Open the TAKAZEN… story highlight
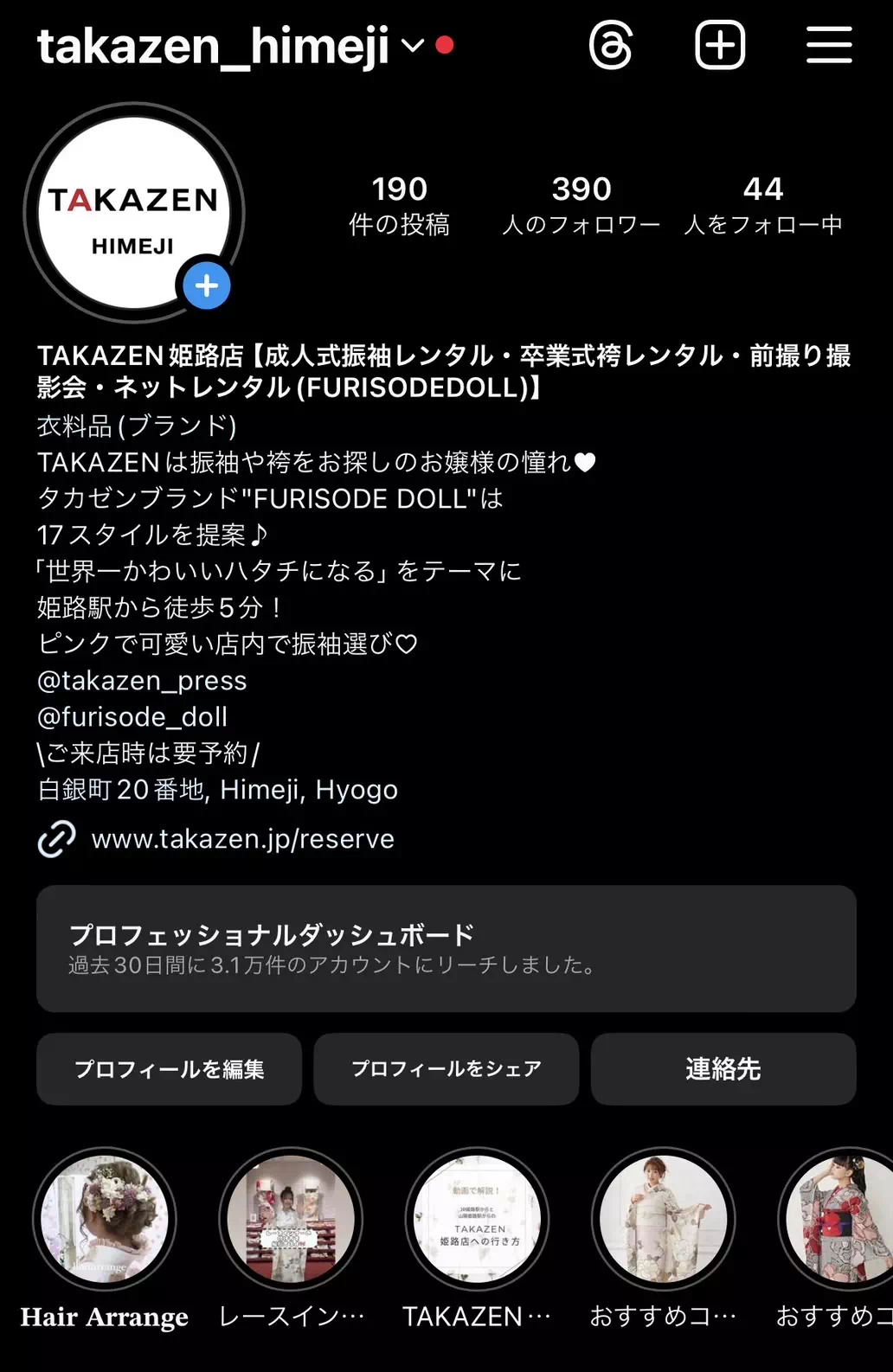The height and width of the screenshot is (1372, 893). coord(477,1220)
